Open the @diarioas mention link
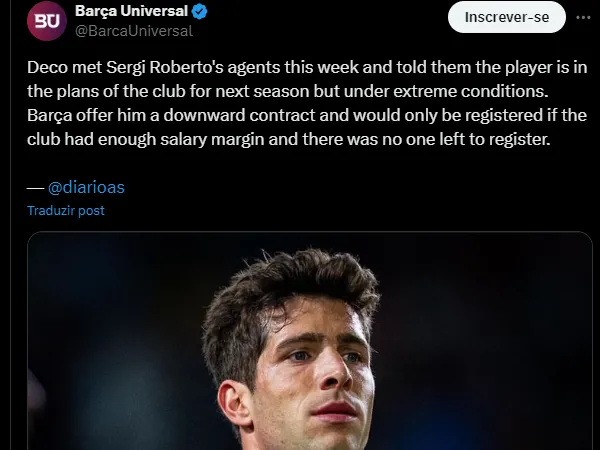600x450 pixels. click(86, 187)
